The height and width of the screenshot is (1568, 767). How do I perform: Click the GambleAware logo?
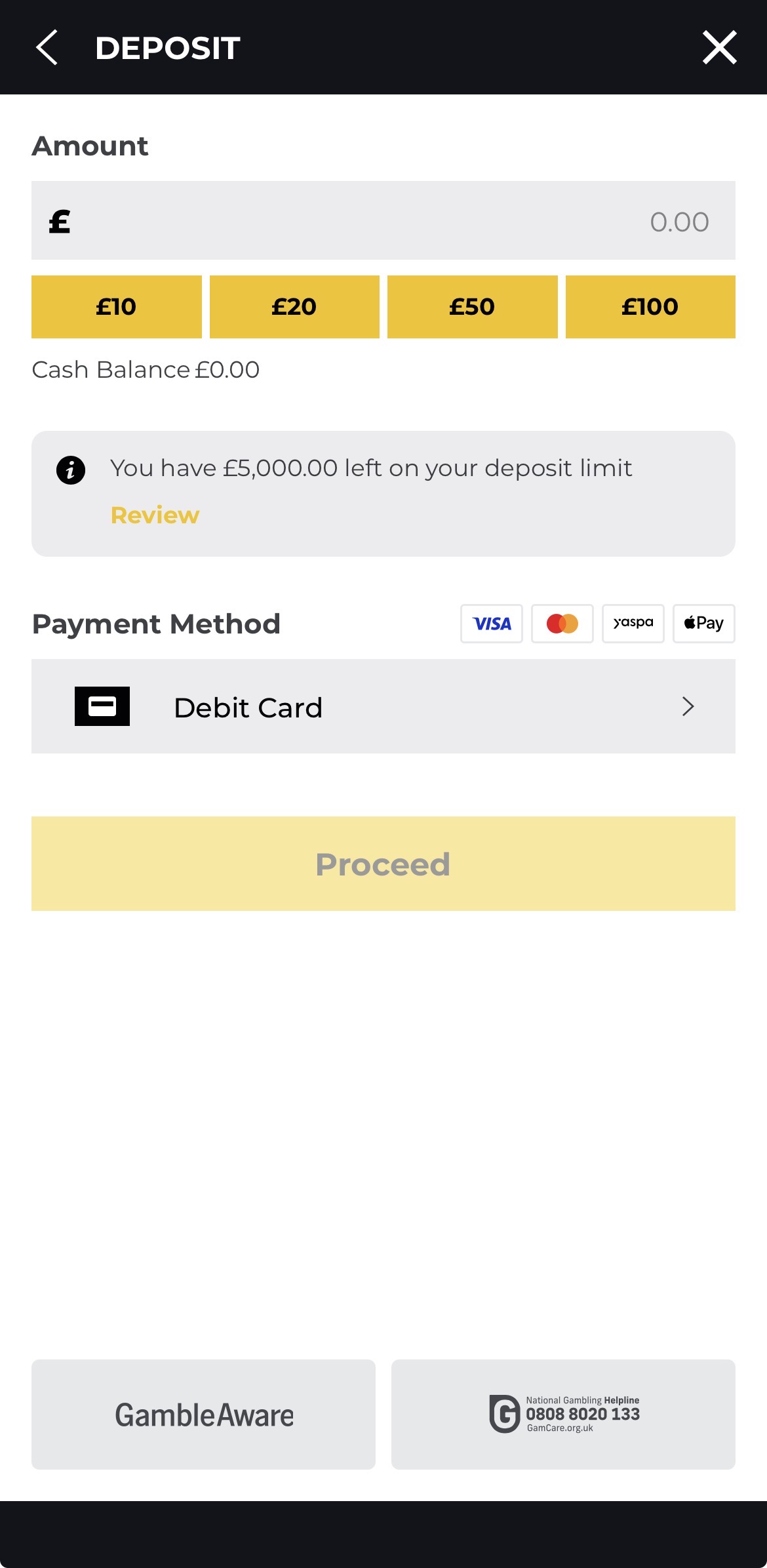(x=203, y=1415)
